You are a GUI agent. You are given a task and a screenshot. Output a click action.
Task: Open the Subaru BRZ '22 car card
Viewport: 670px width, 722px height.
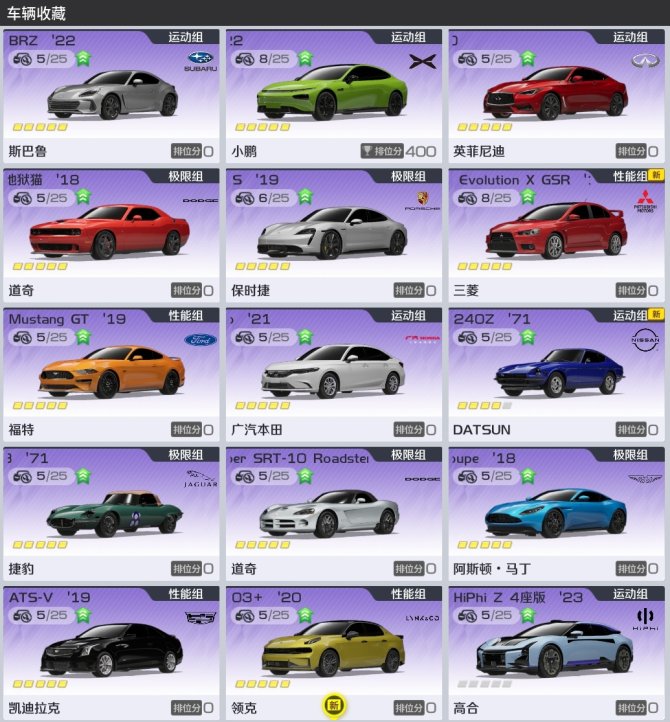[111, 95]
